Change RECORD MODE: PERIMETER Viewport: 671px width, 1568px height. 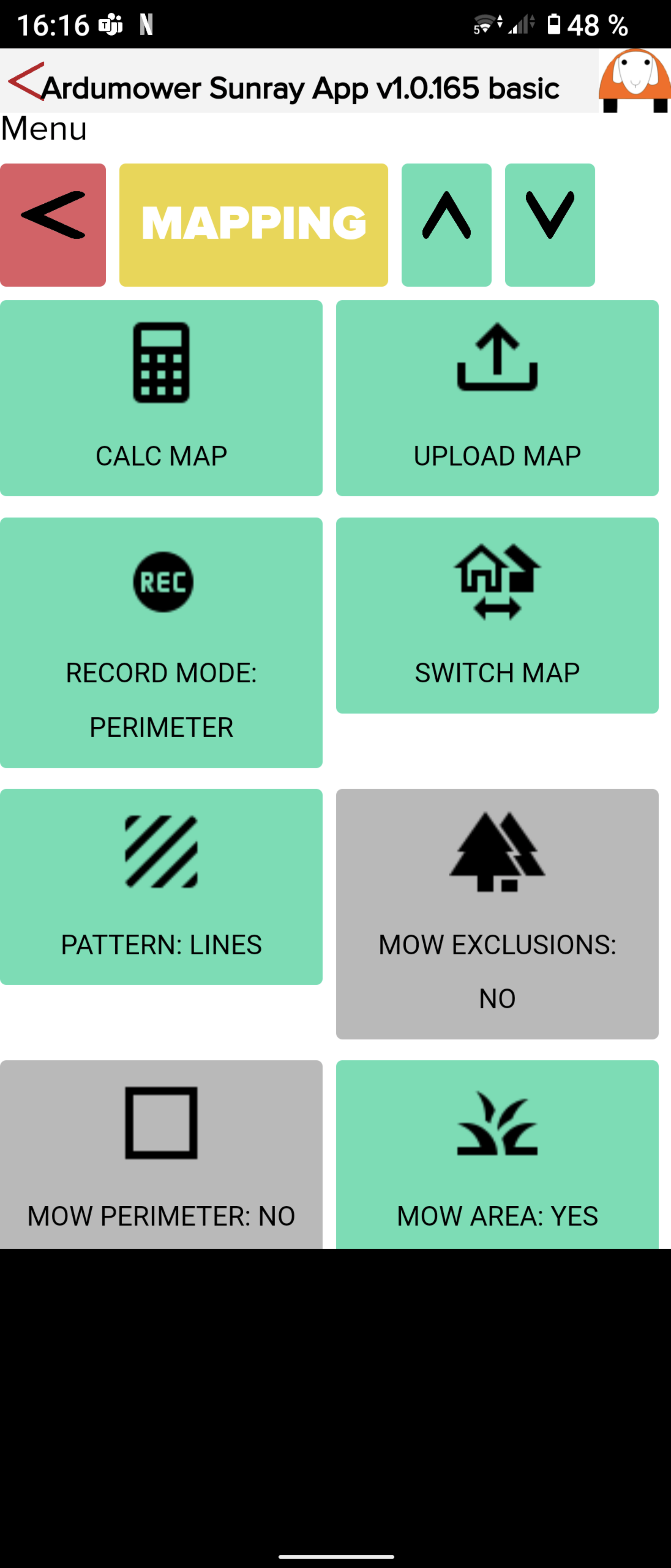(161, 642)
